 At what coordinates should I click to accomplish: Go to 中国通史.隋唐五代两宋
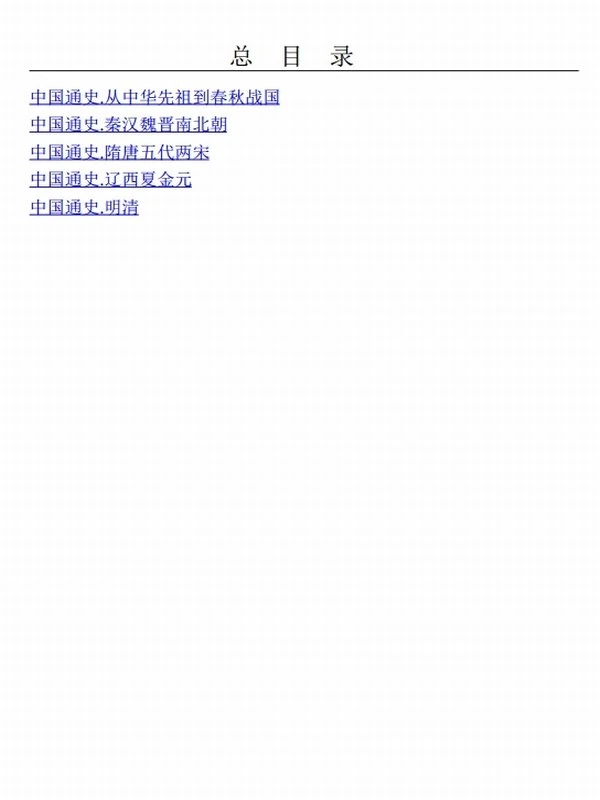120,153
